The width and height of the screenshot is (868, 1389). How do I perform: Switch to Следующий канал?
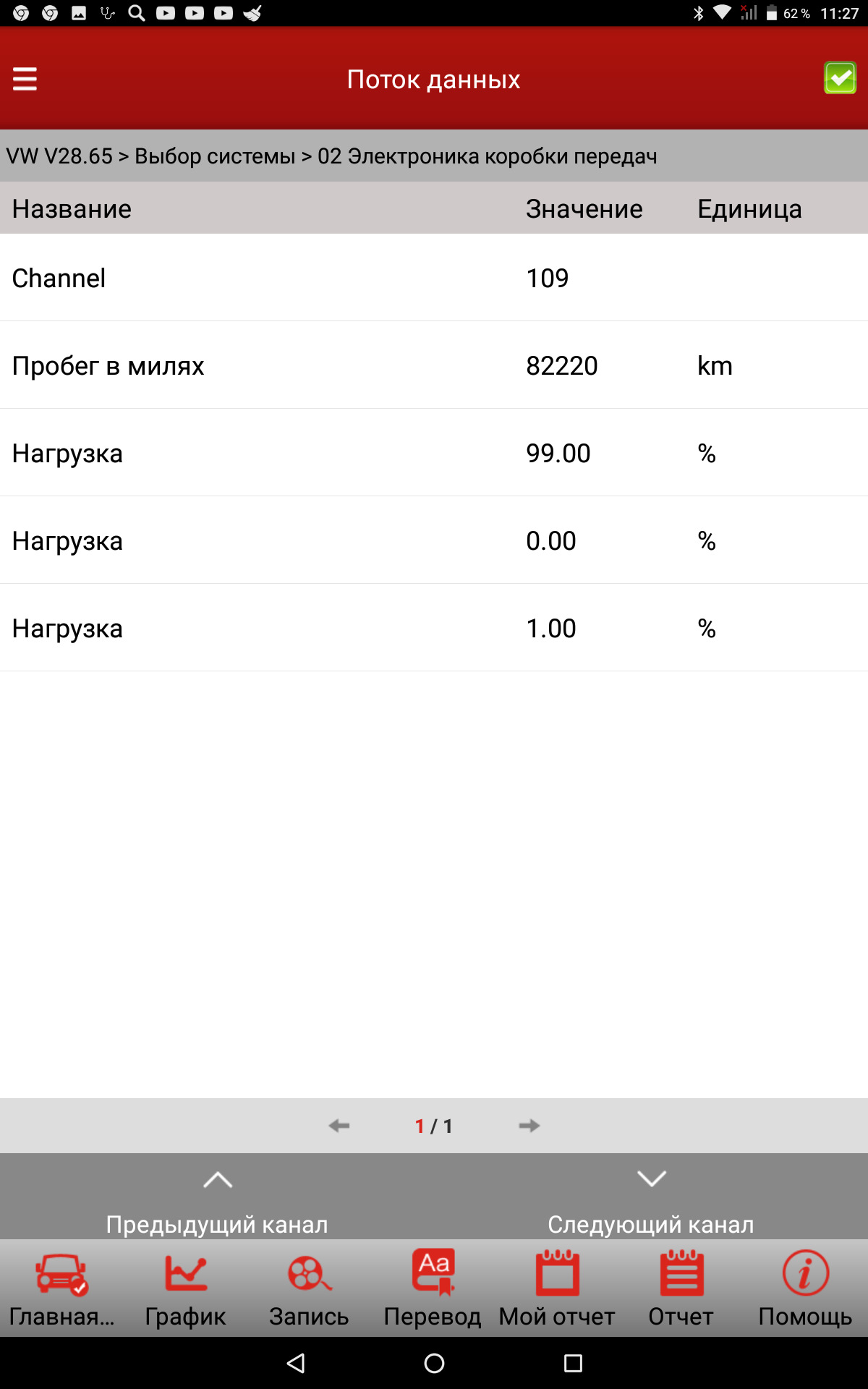pos(651,1198)
